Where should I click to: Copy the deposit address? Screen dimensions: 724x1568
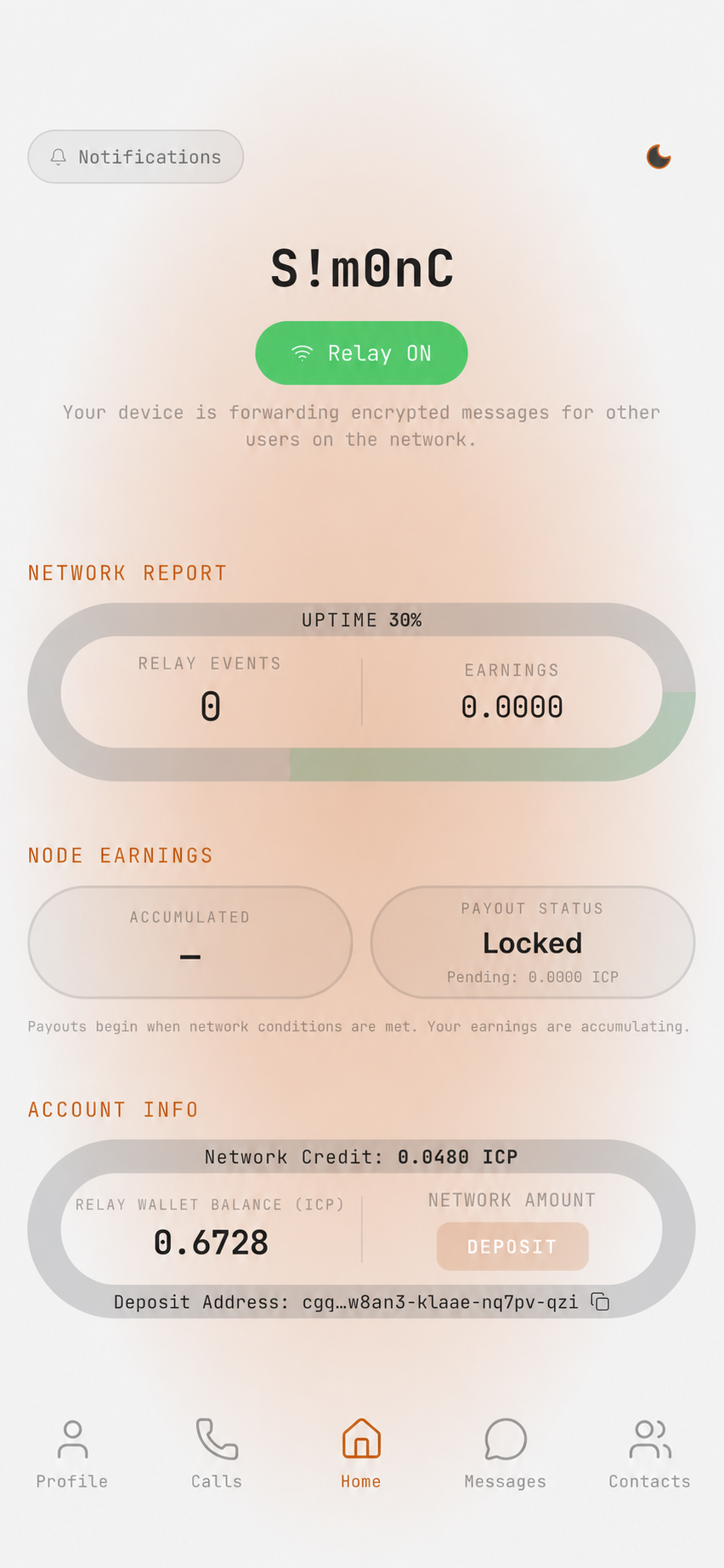pos(601,1301)
